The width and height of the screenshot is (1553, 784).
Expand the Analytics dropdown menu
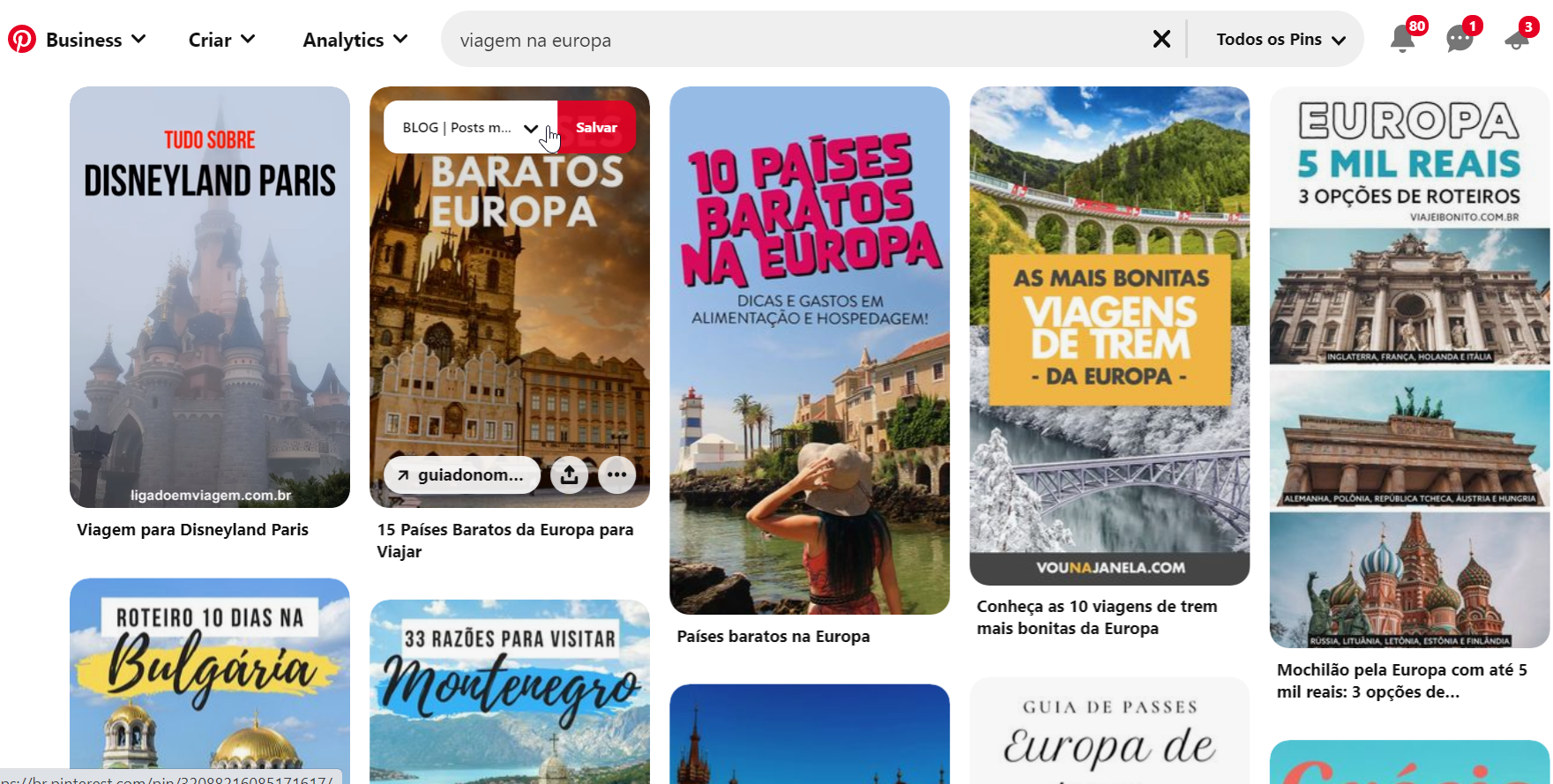tap(355, 40)
